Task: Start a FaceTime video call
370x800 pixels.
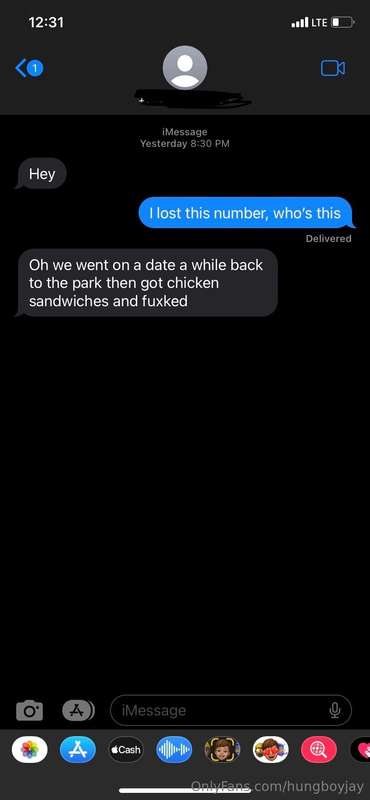Action: pyautogui.click(x=333, y=68)
